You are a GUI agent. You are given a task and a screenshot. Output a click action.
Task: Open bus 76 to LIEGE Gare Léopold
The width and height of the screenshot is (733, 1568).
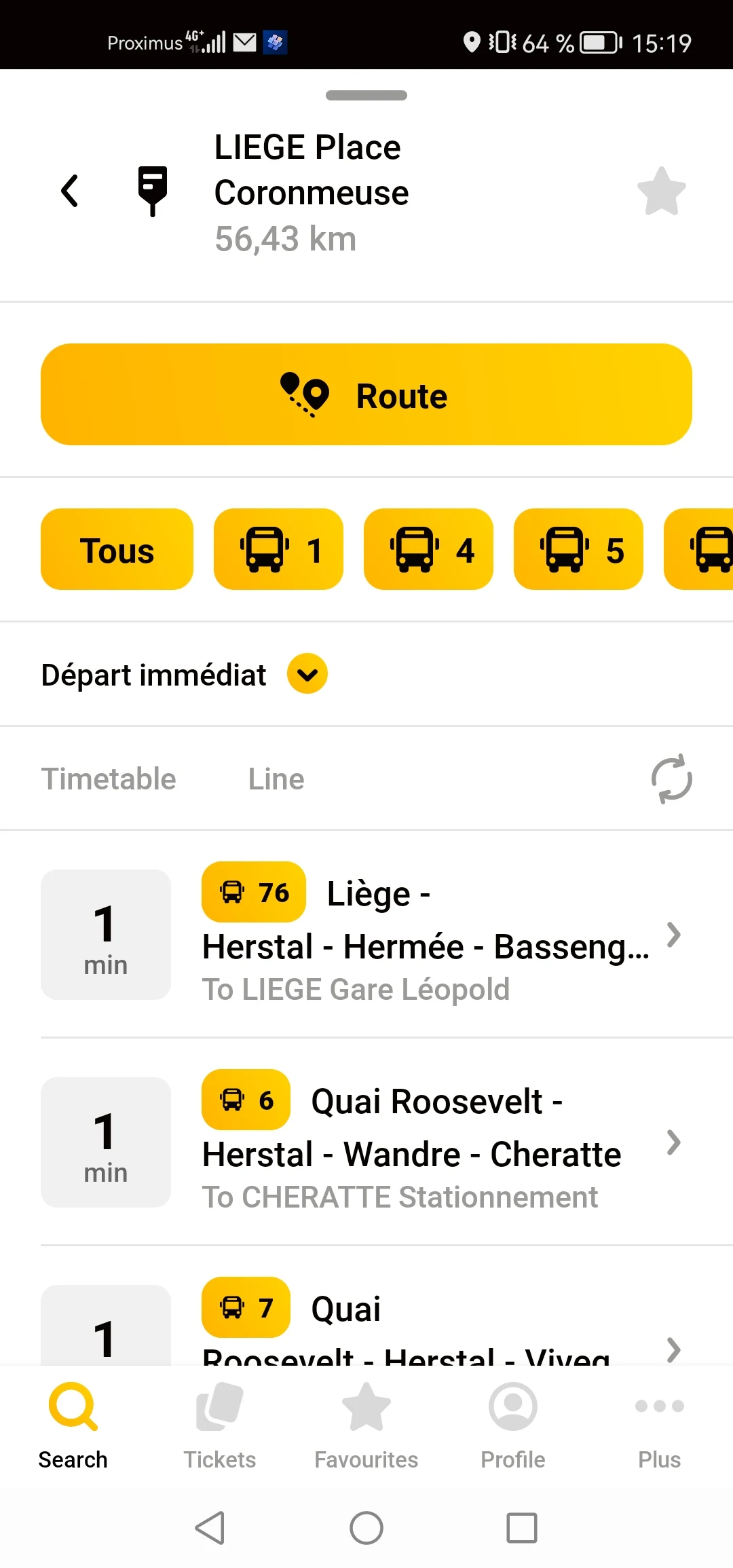366,934
